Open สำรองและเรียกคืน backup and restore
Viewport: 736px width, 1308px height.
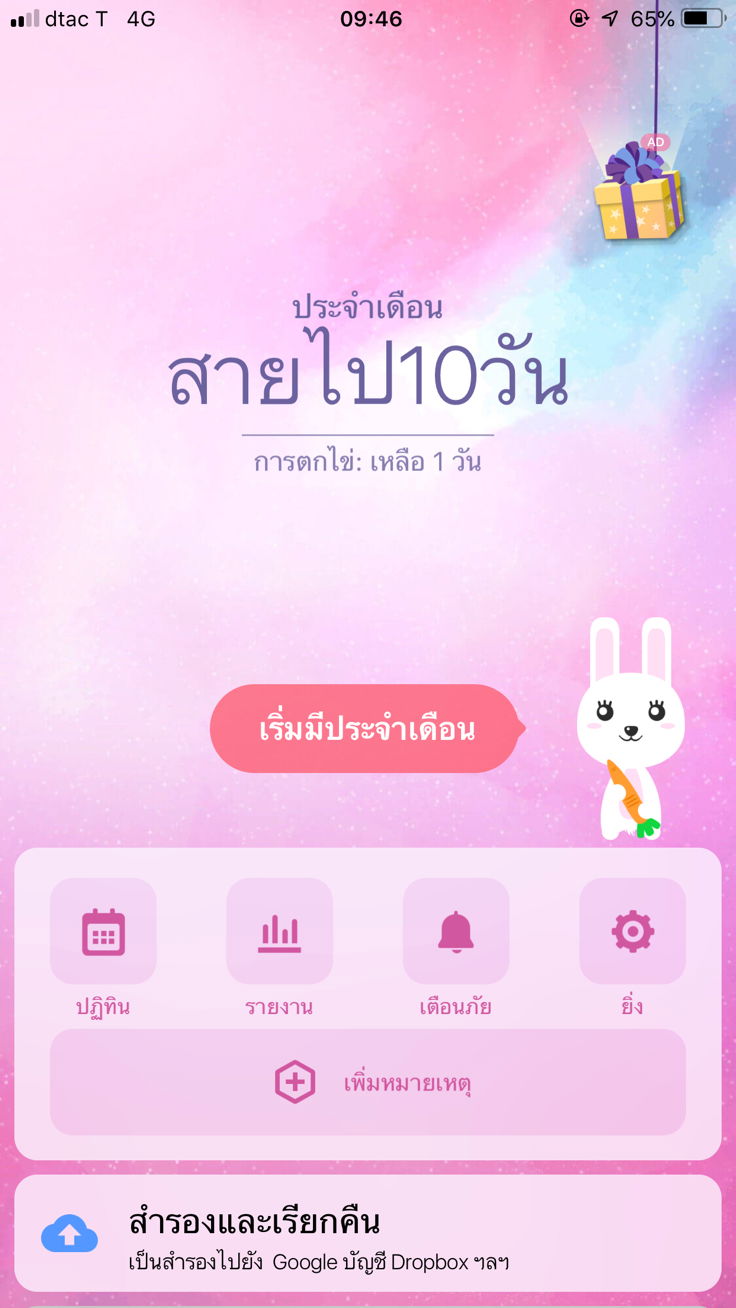pyautogui.click(x=368, y=1234)
